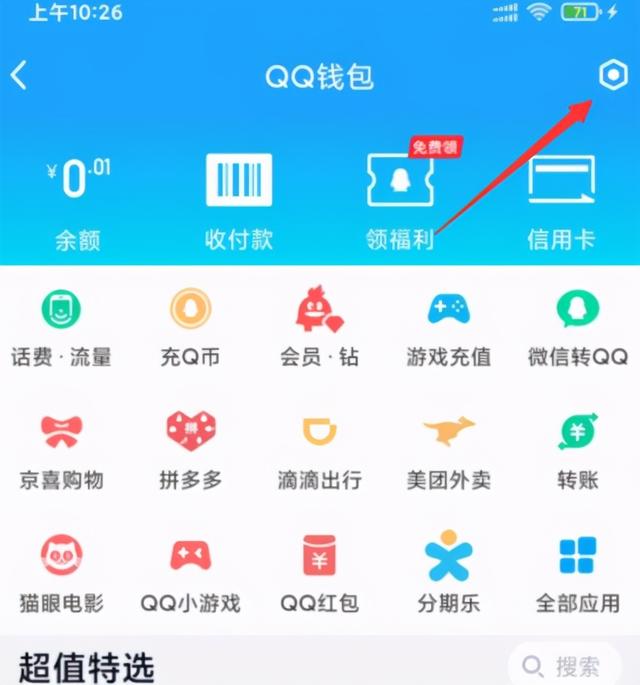Open 会员·钻 membership
The height and width of the screenshot is (685, 640).
point(319,327)
